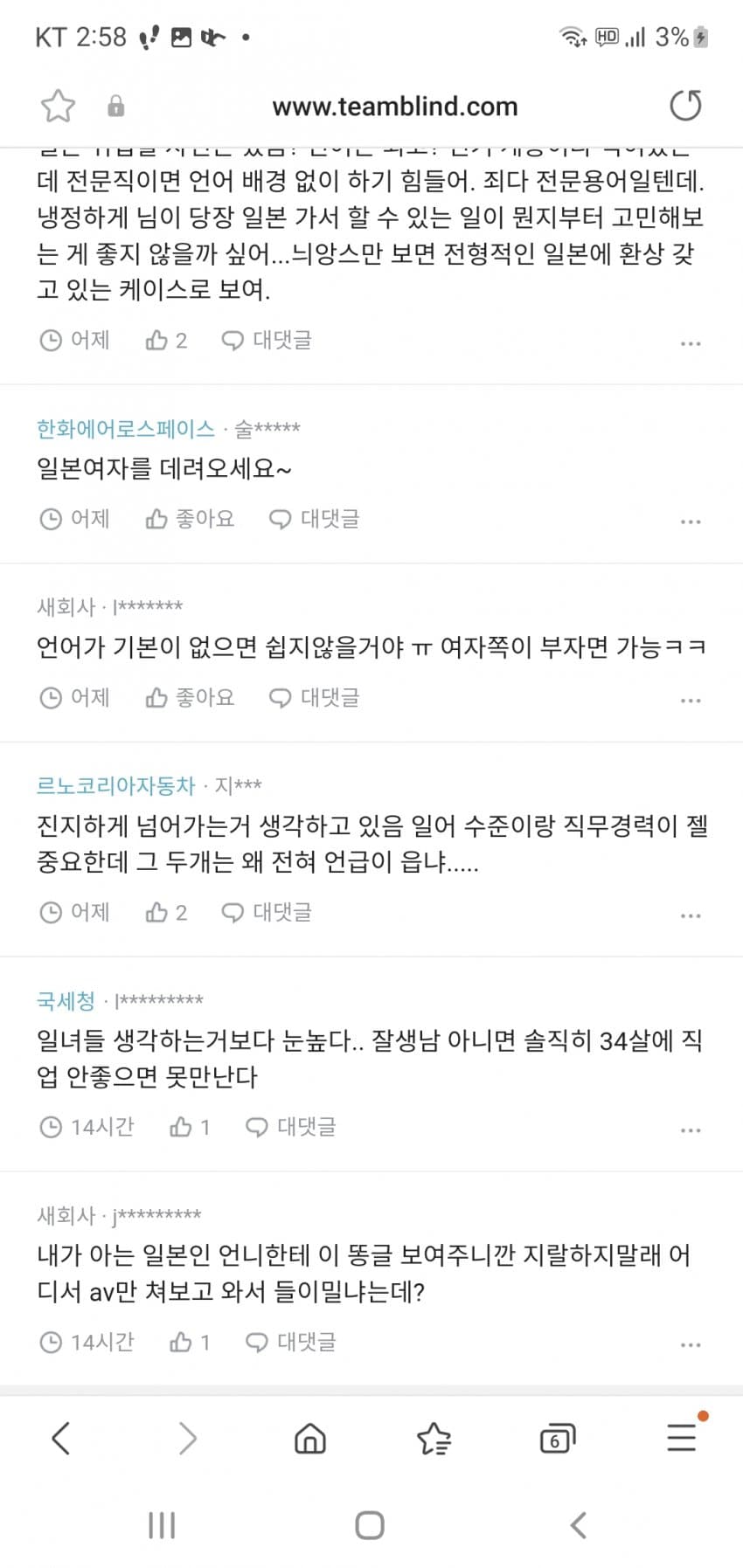Bookmark this page with the star icon
Image resolution: width=743 pixels, height=1568 pixels.
click(58, 107)
